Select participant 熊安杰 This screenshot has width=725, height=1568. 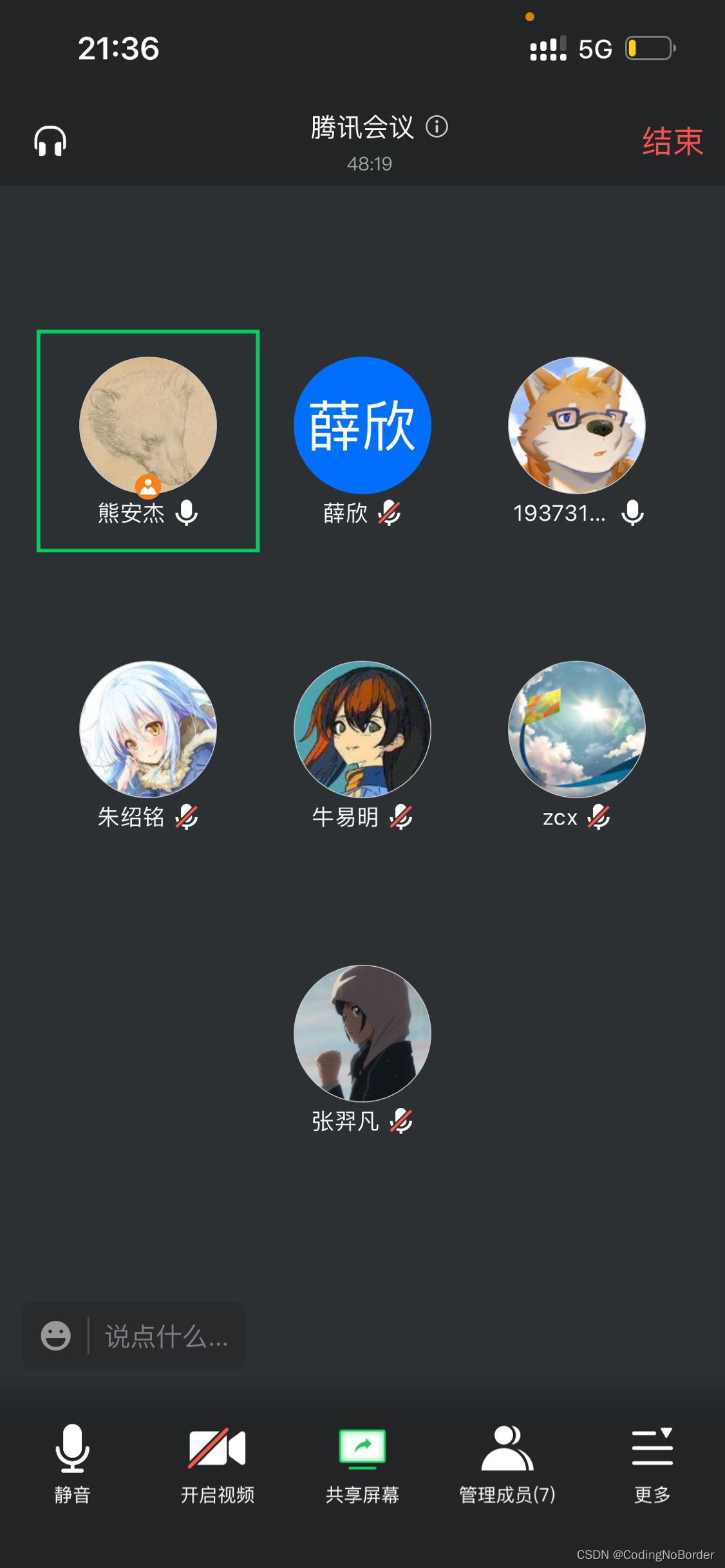click(148, 426)
